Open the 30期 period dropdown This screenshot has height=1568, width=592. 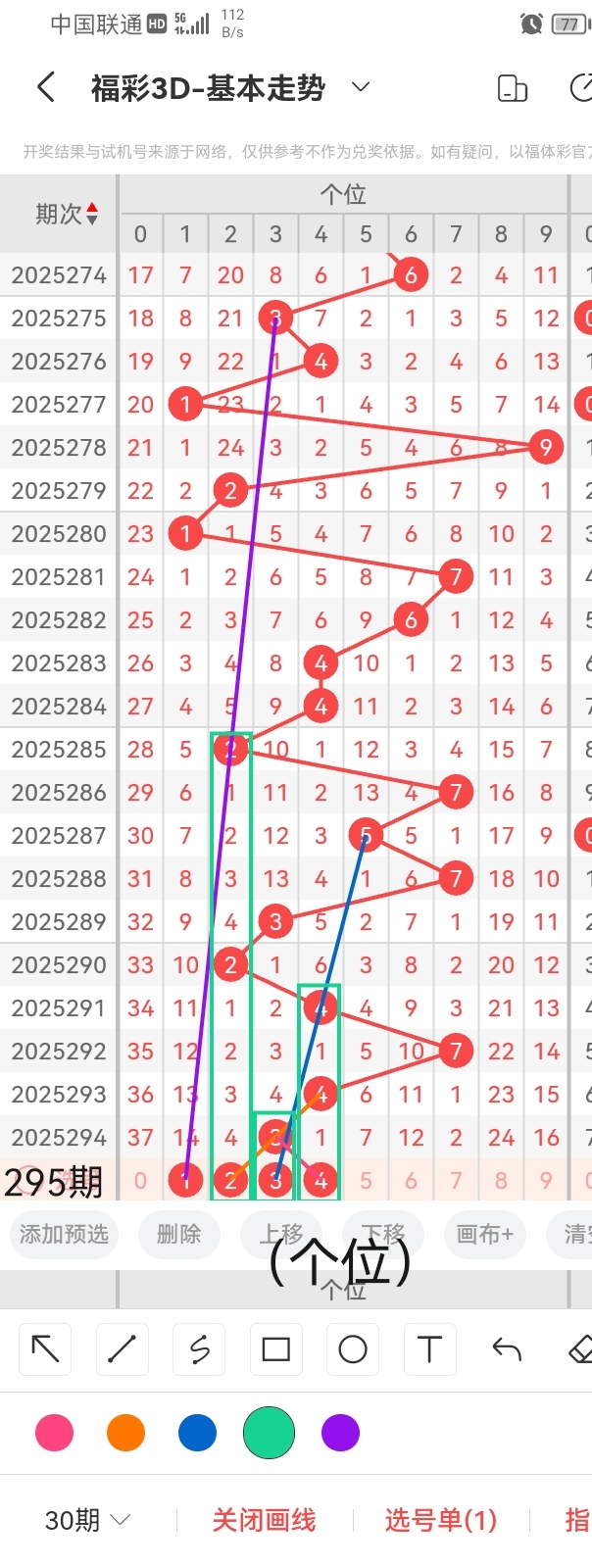point(87,1520)
